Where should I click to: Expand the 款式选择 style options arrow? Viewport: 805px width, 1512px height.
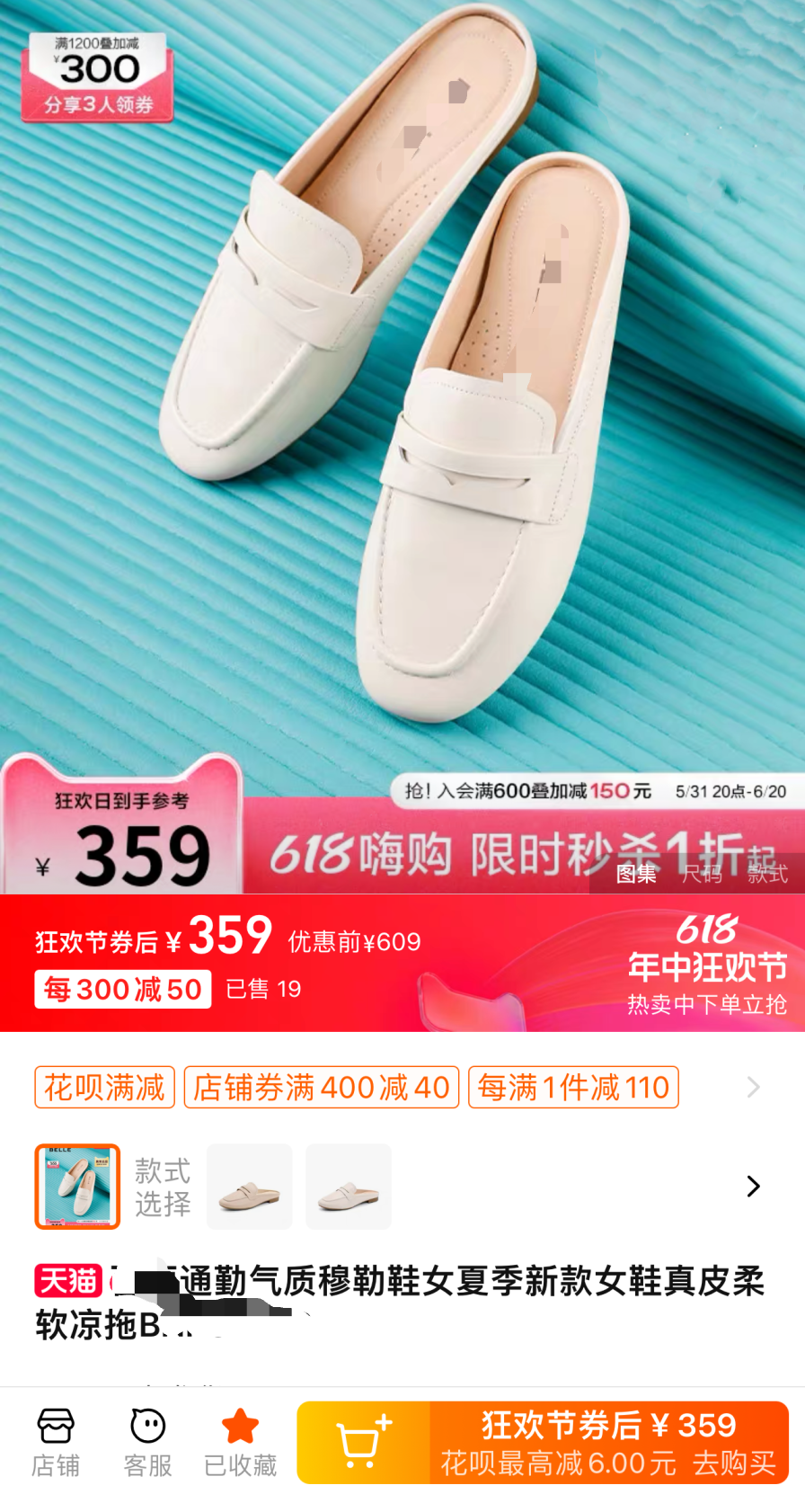[754, 1187]
